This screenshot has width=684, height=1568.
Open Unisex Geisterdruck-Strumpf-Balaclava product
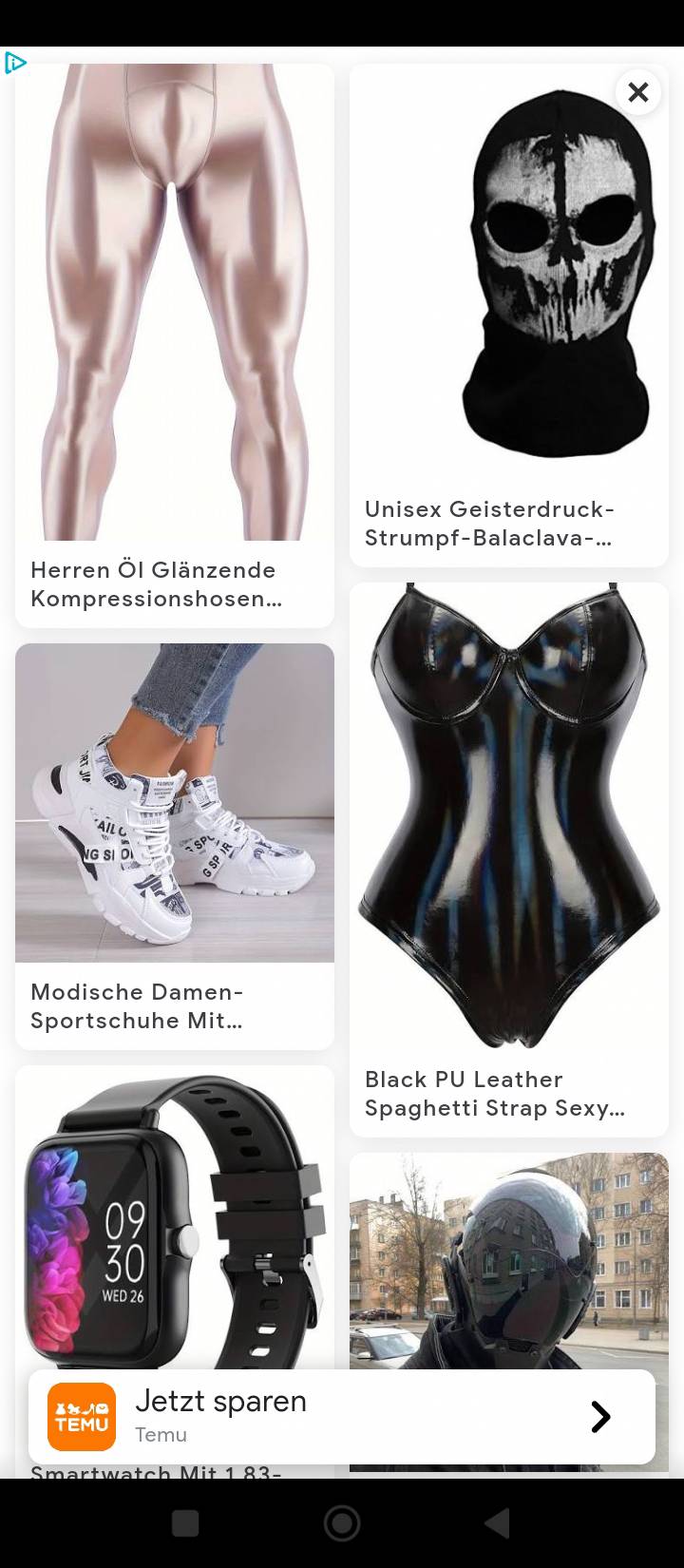click(509, 314)
